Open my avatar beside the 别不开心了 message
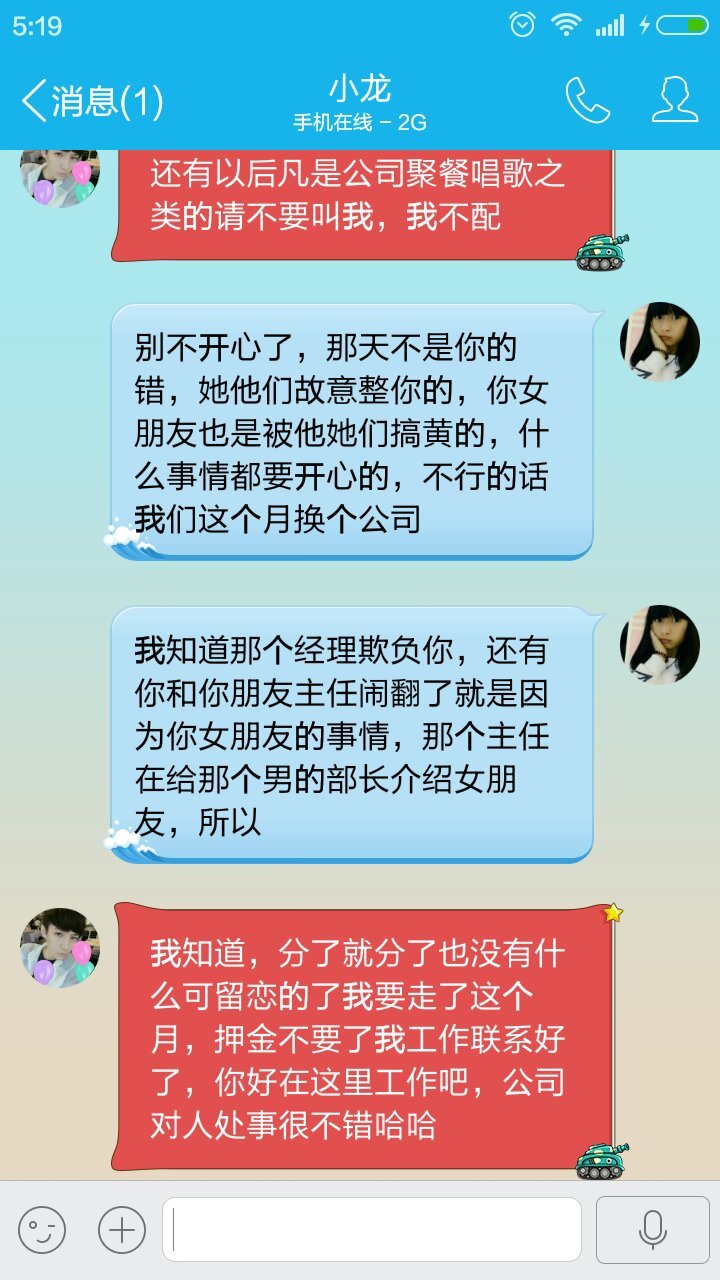The height and width of the screenshot is (1280, 720). (x=660, y=342)
